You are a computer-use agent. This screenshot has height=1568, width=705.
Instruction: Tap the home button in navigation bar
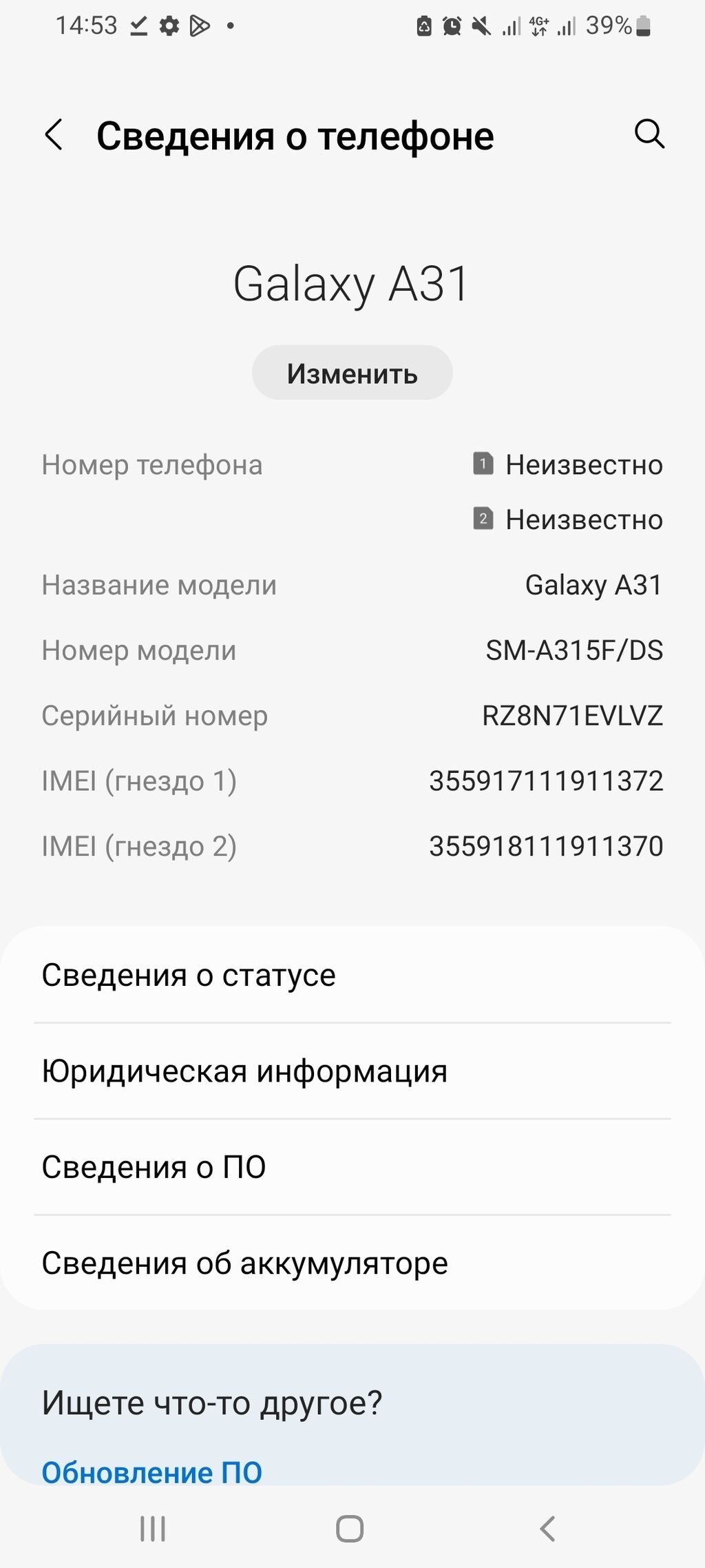pos(350,1529)
